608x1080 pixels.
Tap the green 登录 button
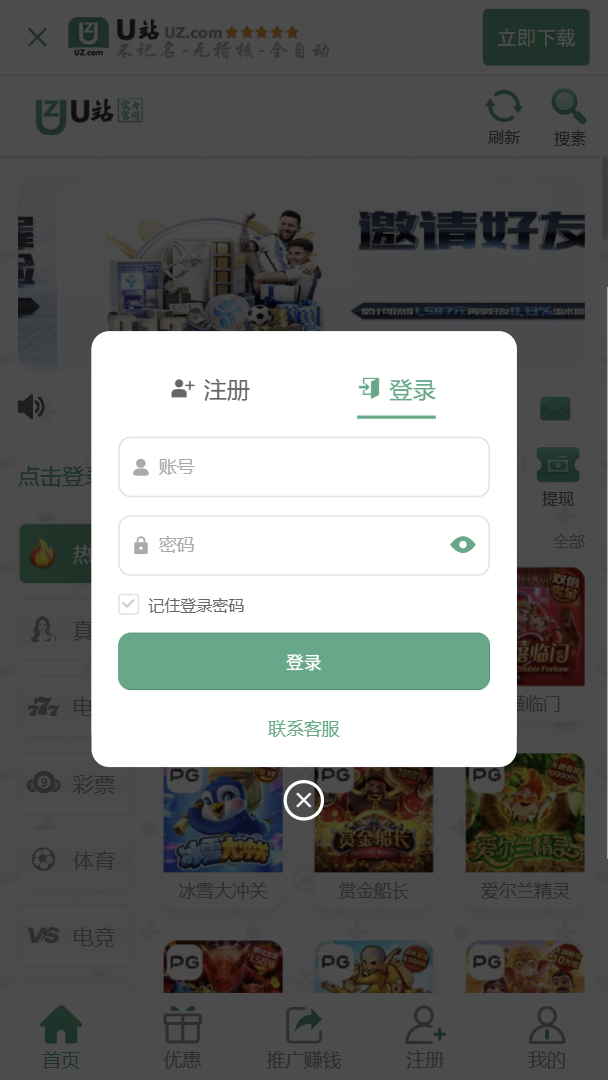304,662
